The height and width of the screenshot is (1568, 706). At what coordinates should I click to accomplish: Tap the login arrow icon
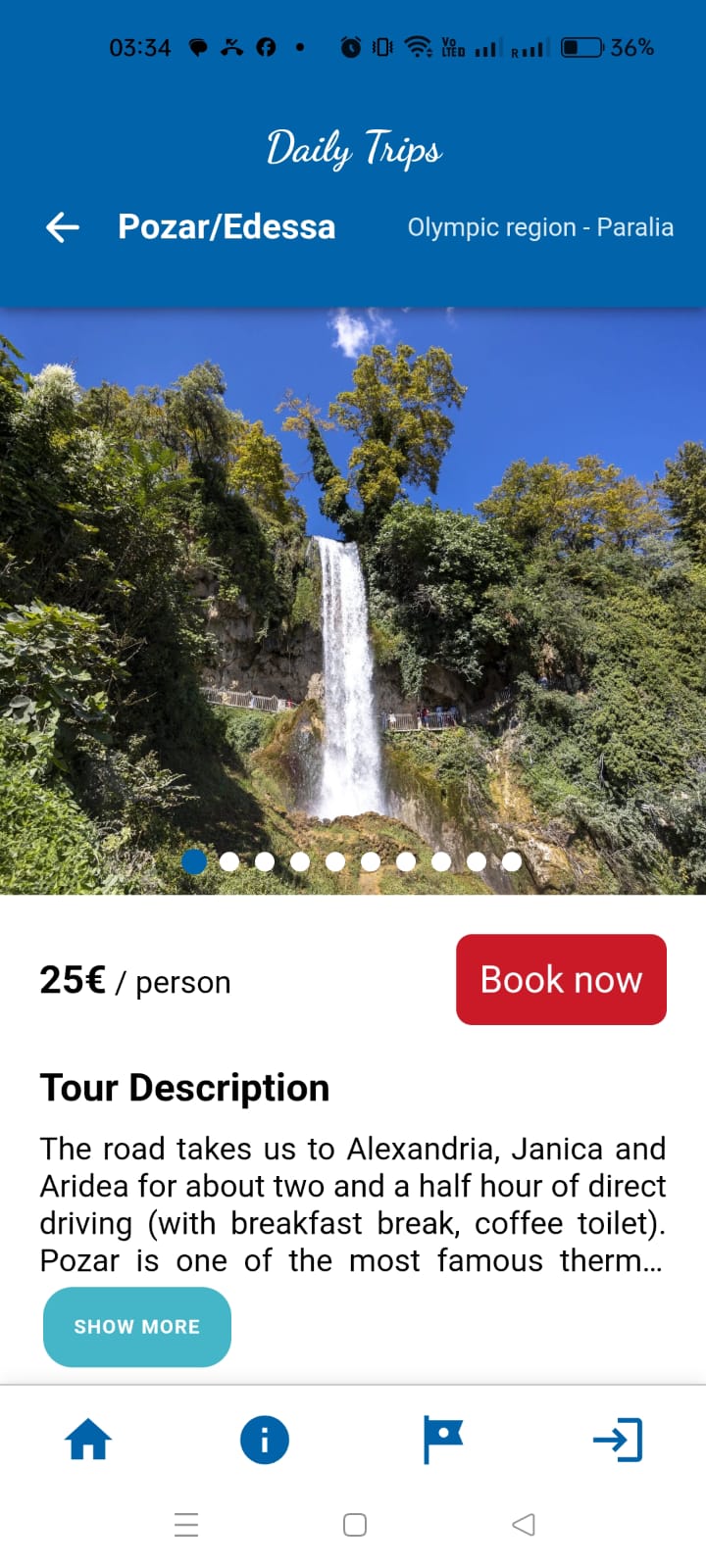click(618, 1441)
